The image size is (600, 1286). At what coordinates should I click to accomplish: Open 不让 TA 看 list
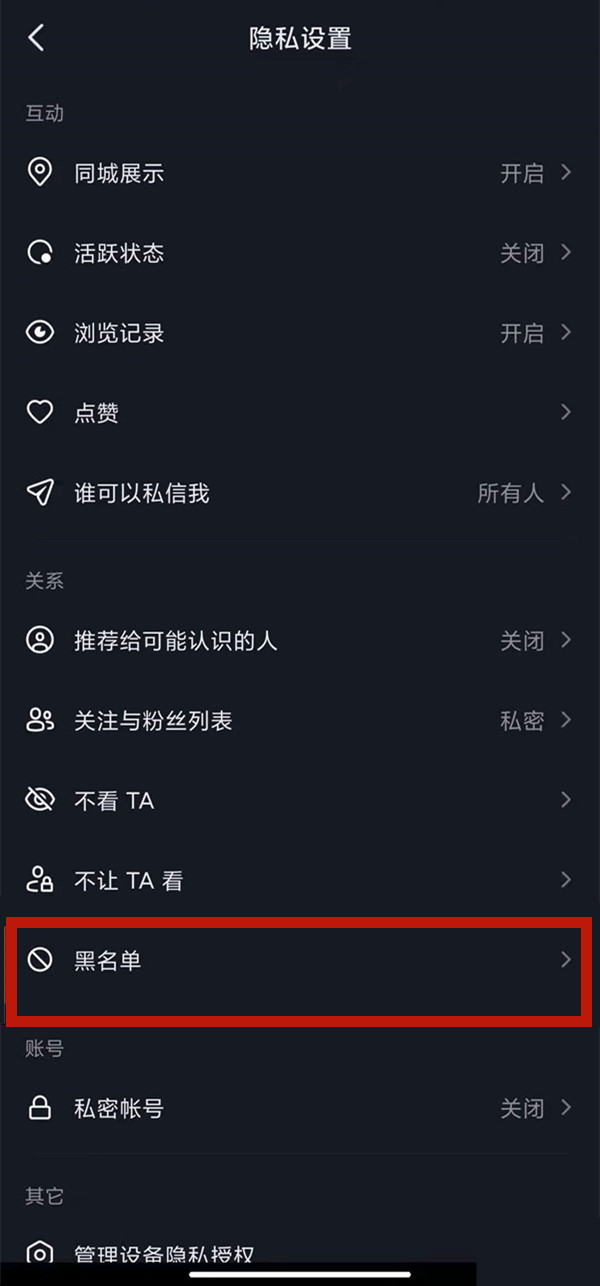click(300, 880)
